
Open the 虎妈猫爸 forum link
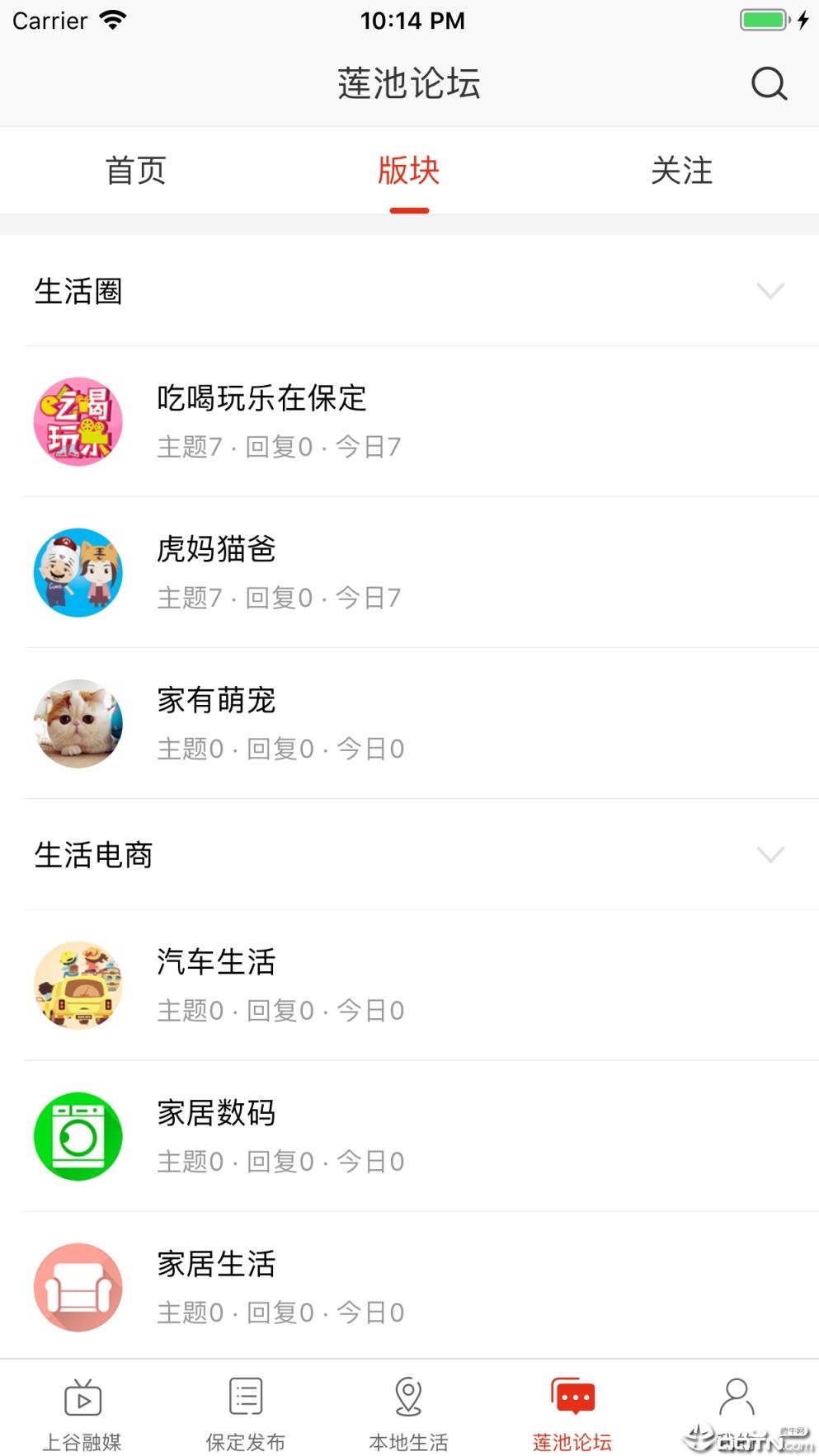coord(217,550)
